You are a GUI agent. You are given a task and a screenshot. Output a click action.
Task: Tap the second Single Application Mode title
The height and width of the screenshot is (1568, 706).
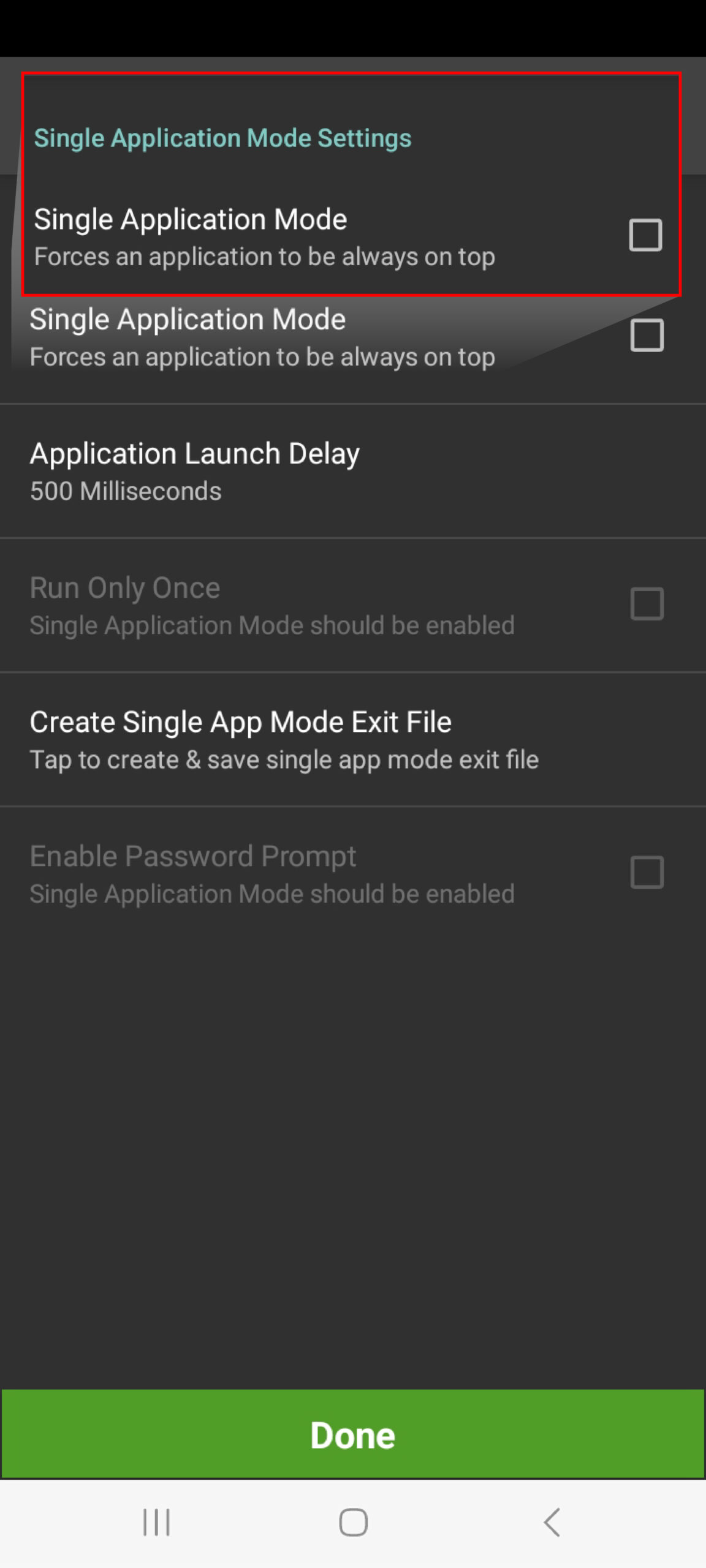188,318
